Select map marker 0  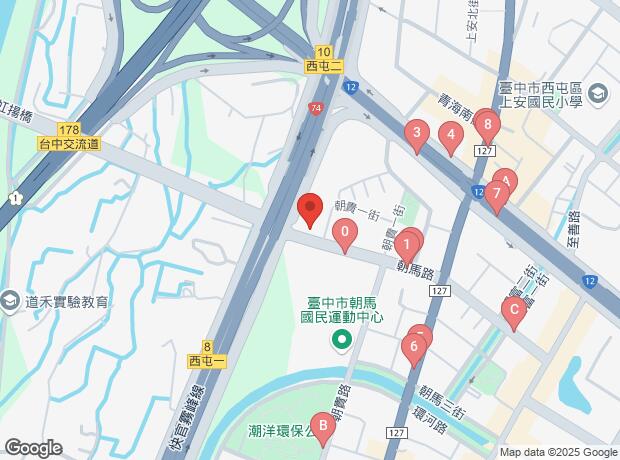(346, 236)
